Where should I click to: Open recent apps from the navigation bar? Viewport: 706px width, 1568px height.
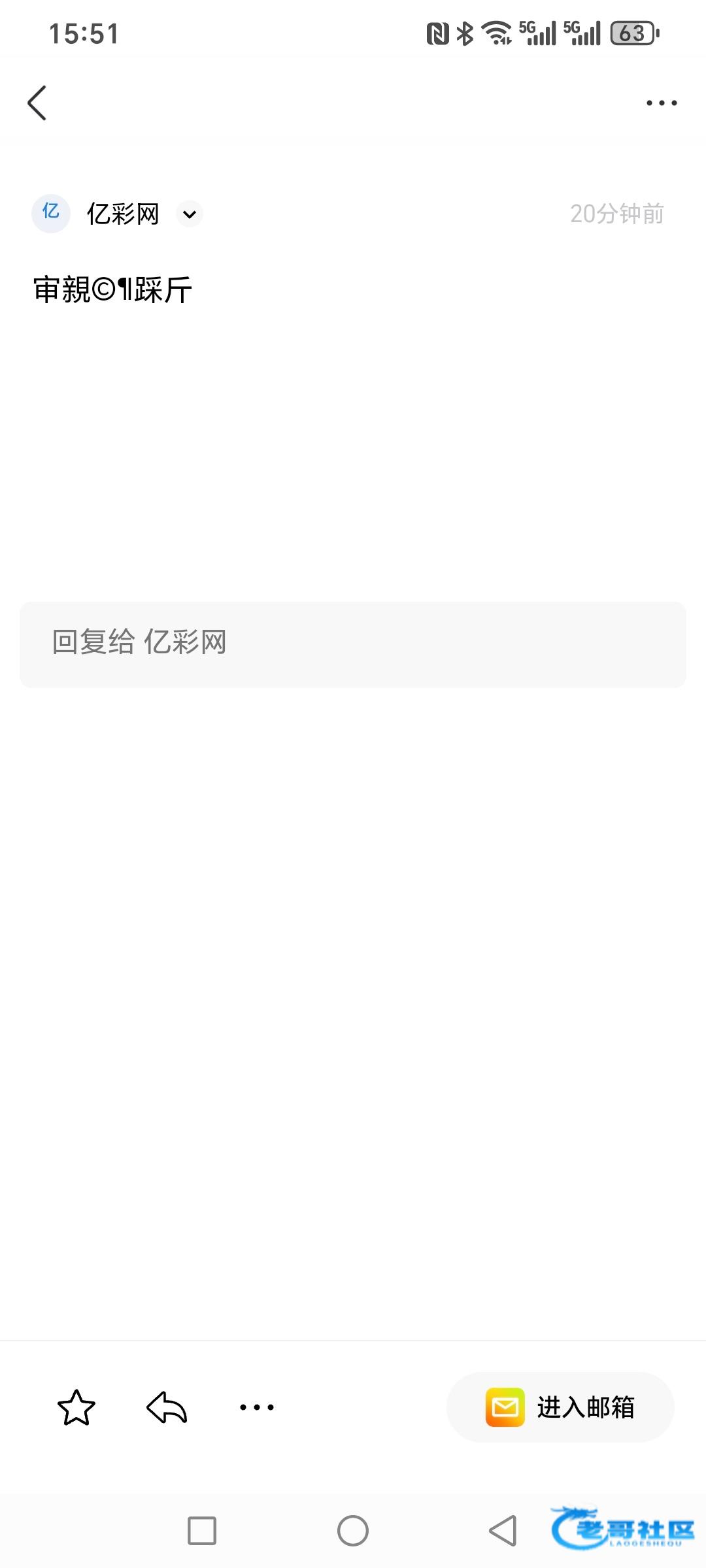pyautogui.click(x=202, y=1530)
